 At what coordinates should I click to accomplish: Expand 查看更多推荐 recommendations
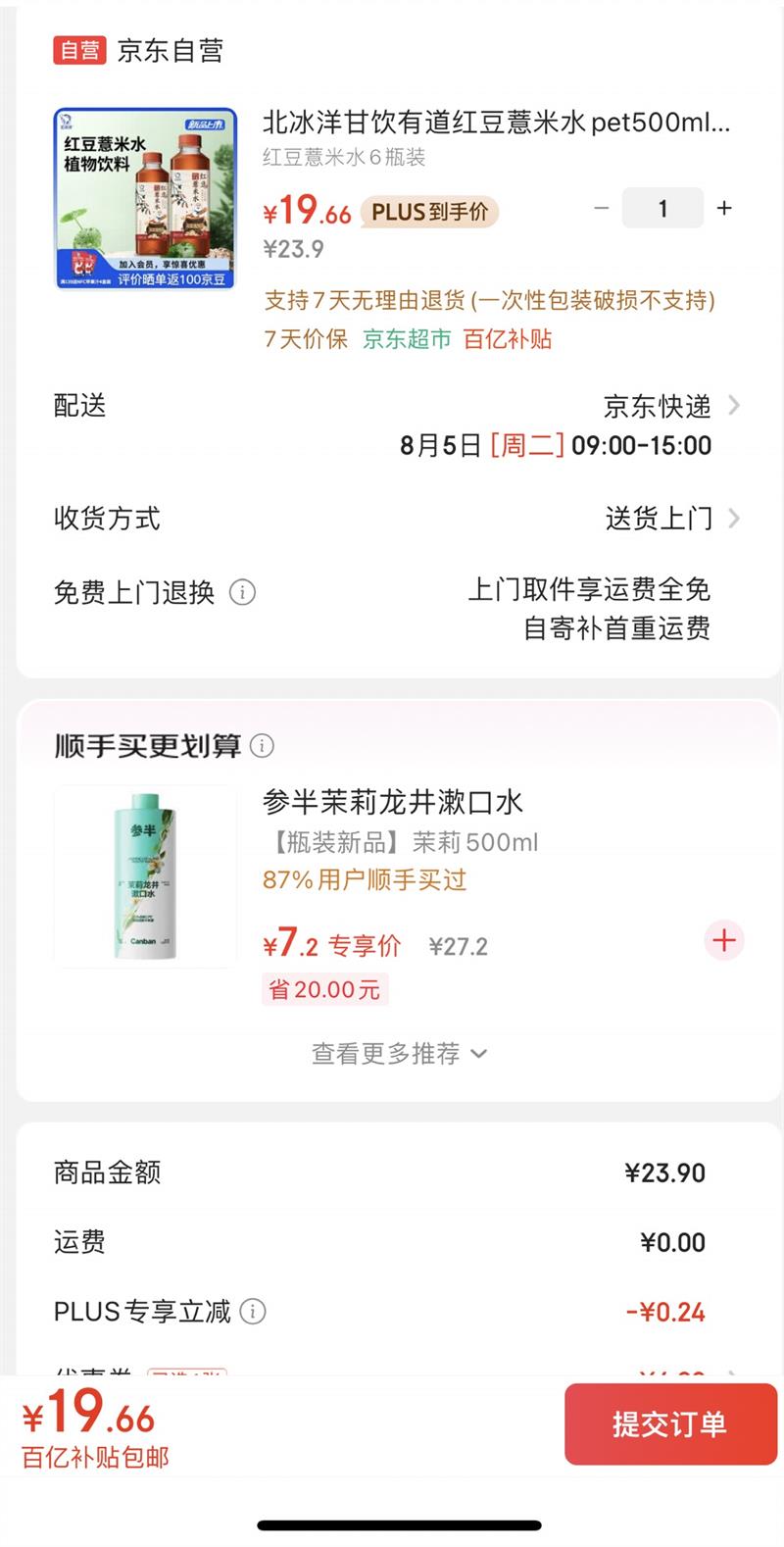point(398,1053)
